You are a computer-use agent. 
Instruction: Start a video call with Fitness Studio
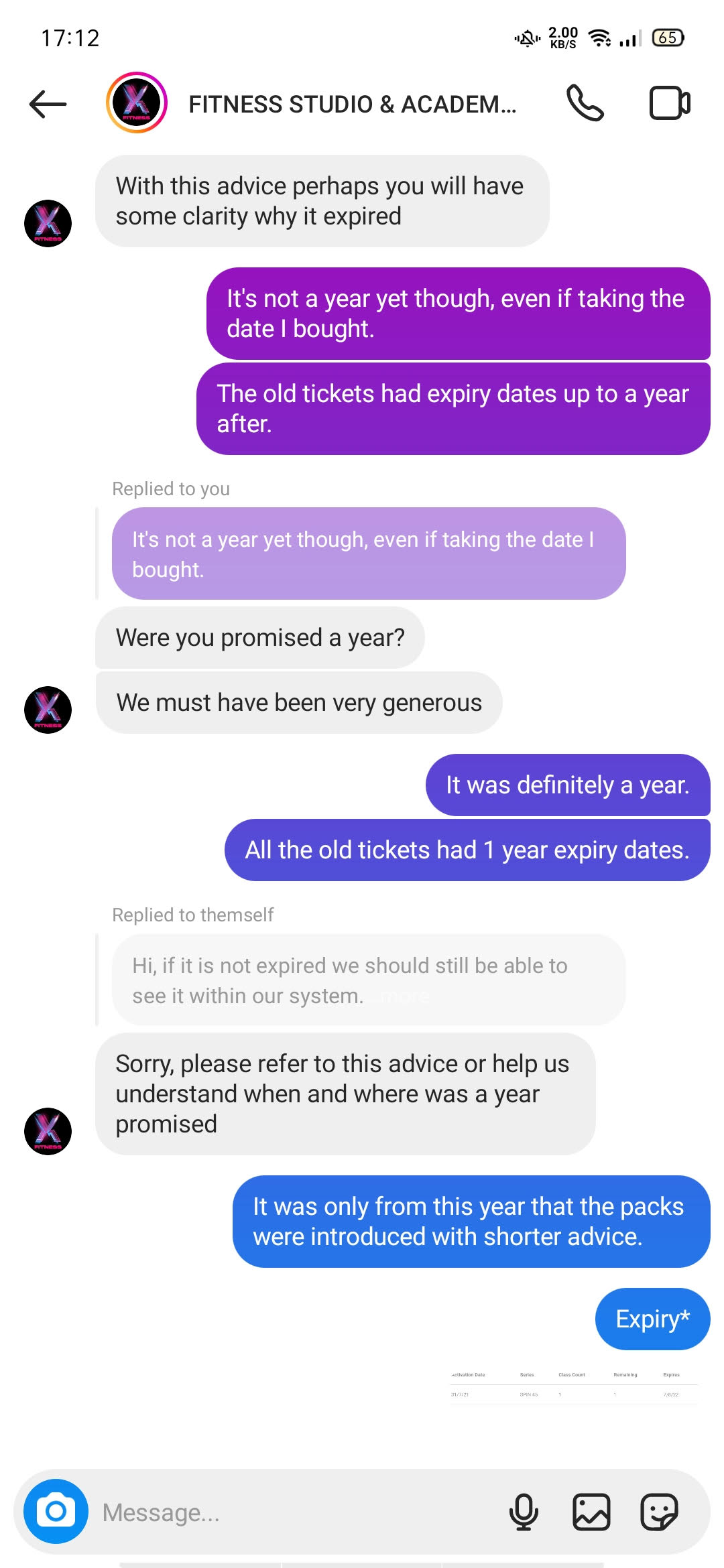coord(670,103)
